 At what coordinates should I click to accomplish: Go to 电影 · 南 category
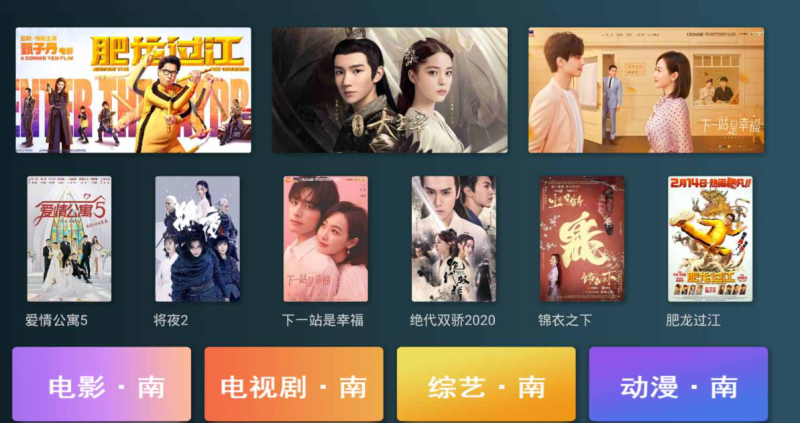pyautogui.click(x=101, y=385)
